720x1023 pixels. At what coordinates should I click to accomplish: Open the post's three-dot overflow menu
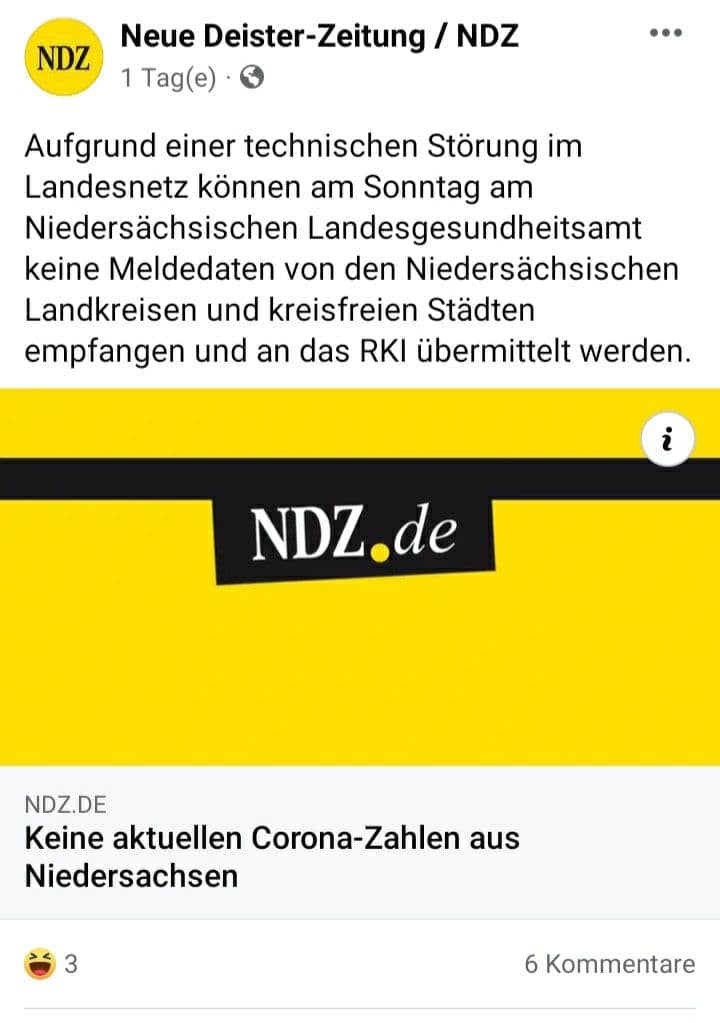pyautogui.click(x=665, y=33)
